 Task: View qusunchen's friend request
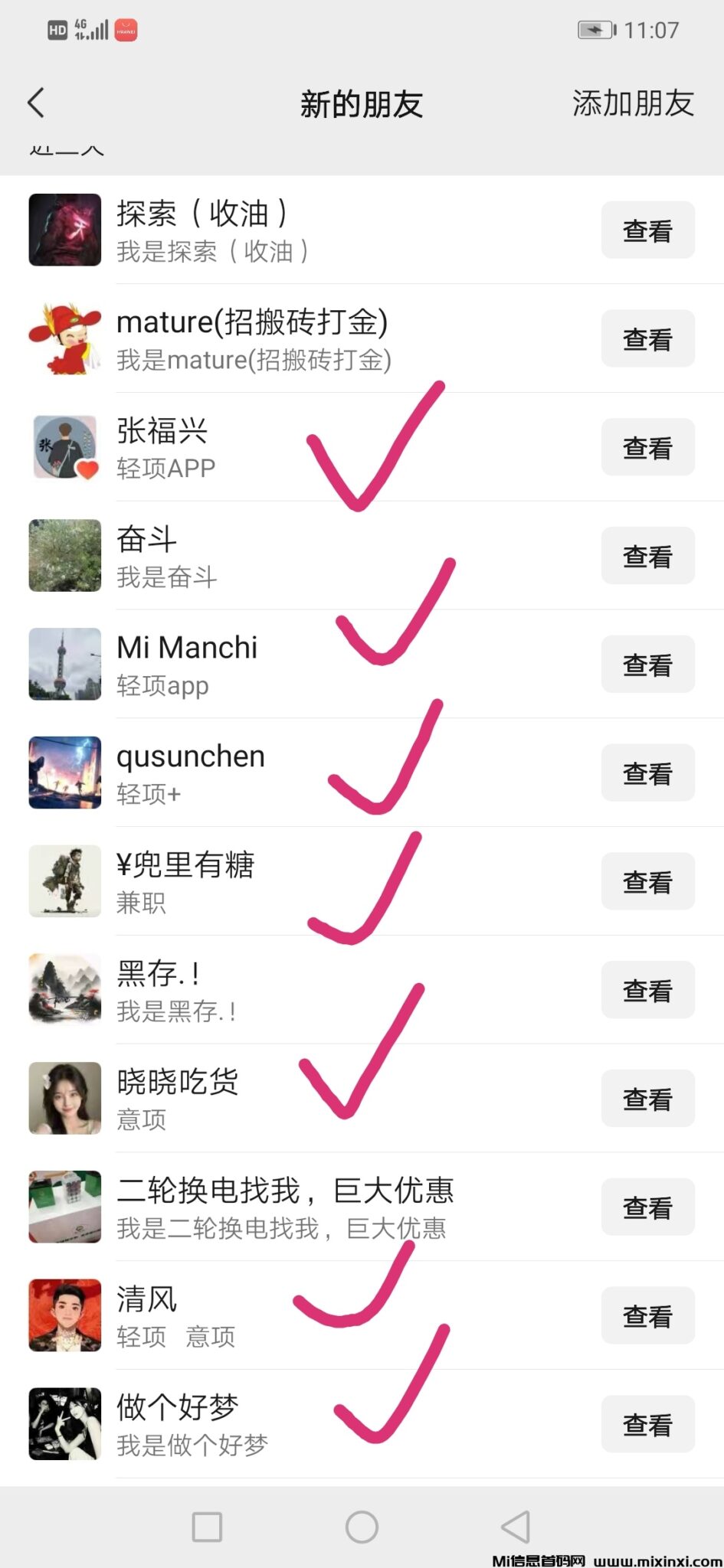coord(647,773)
